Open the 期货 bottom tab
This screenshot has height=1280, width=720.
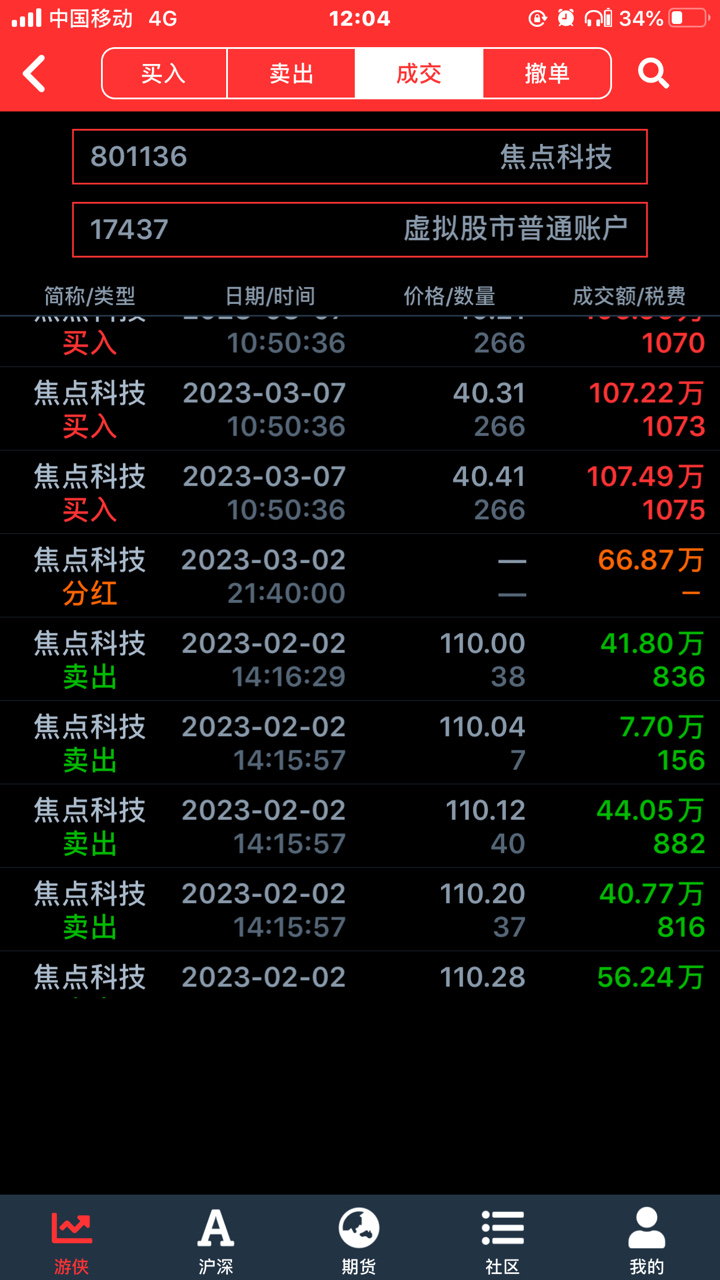pos(359,1240)
